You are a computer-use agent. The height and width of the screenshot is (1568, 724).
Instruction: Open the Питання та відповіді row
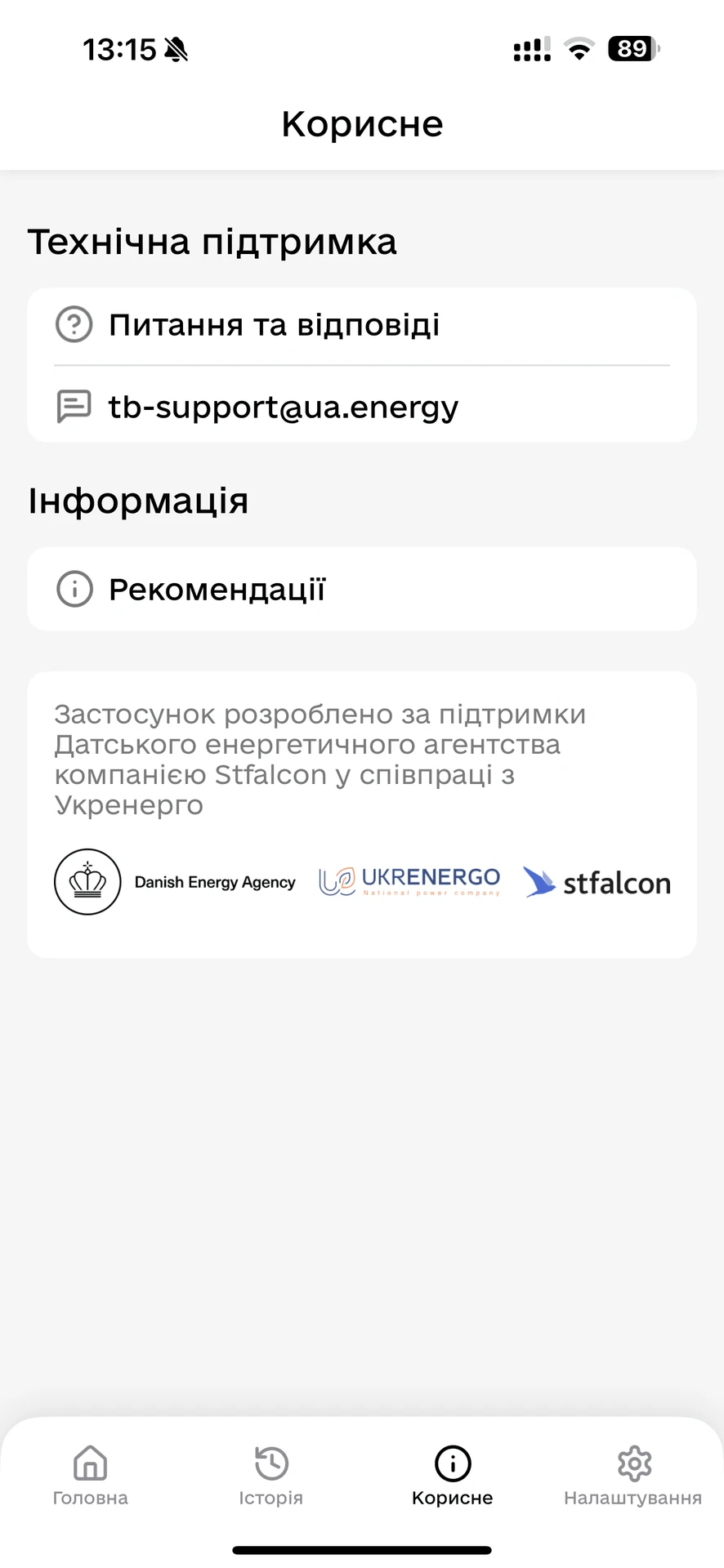pos(362,326)
